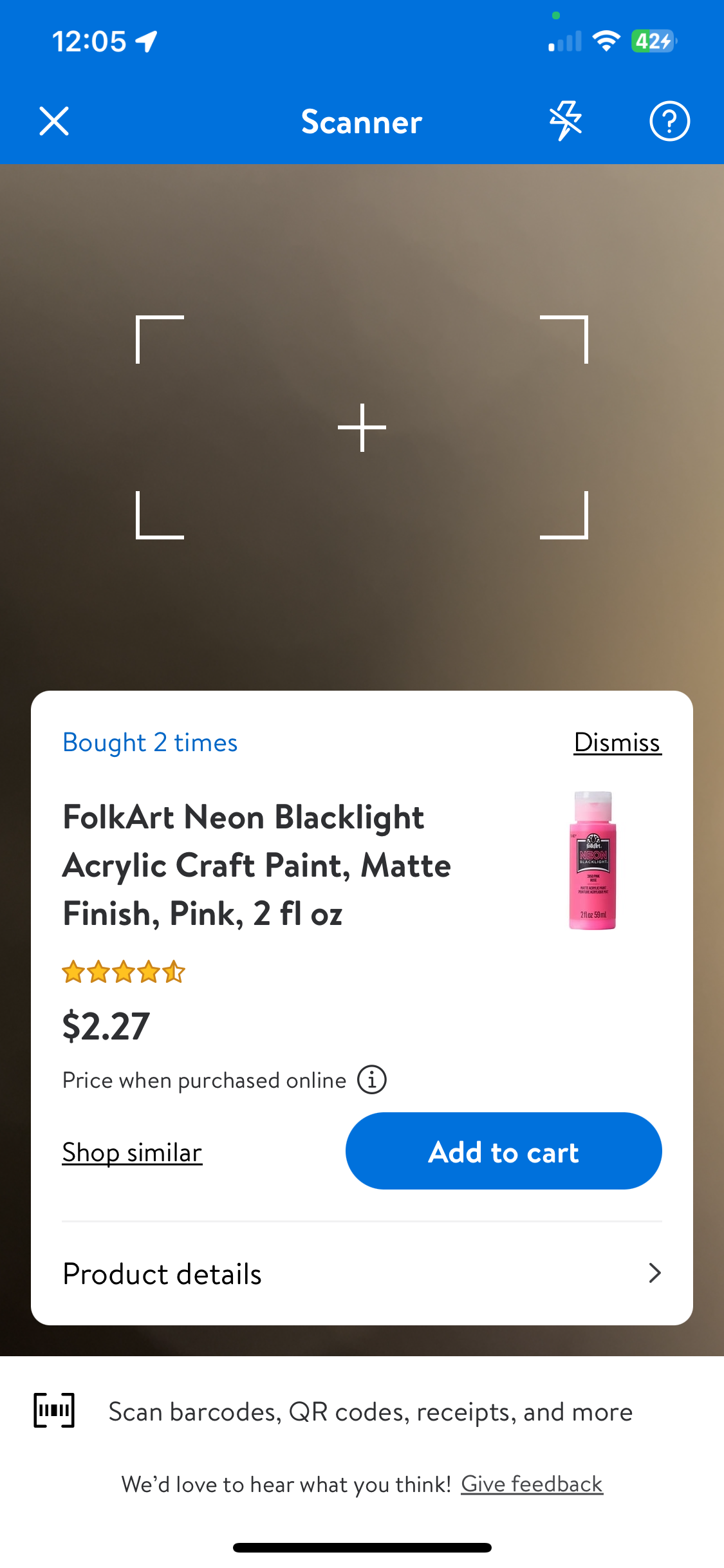Open Shop similar products
This screenshot has width=724, height=1568.
(132, 1152)
